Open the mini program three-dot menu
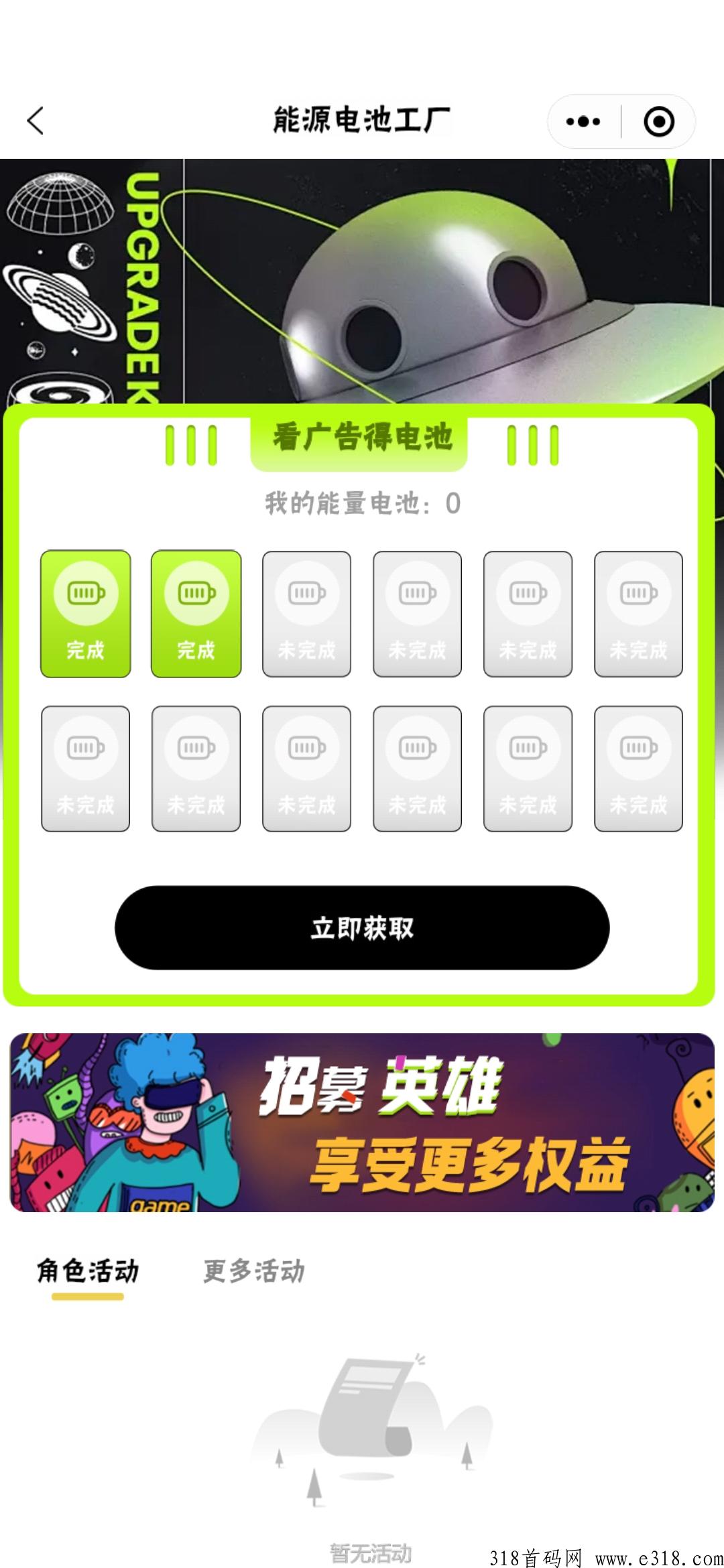The width and height of the screenshot is (724, 1568). pyautogui.click(x=583, y=121)
